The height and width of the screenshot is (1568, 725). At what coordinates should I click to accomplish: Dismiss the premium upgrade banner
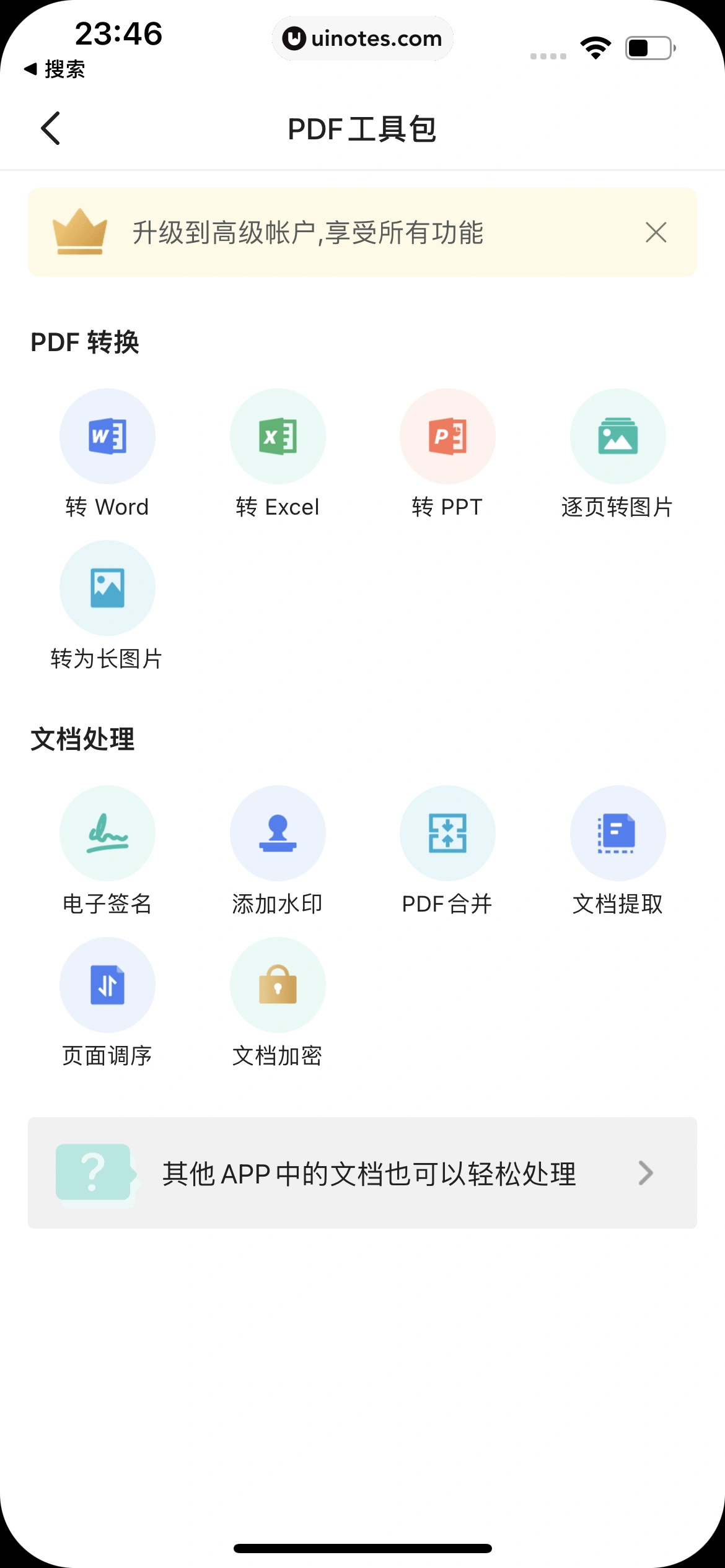(x=656, y=233)
